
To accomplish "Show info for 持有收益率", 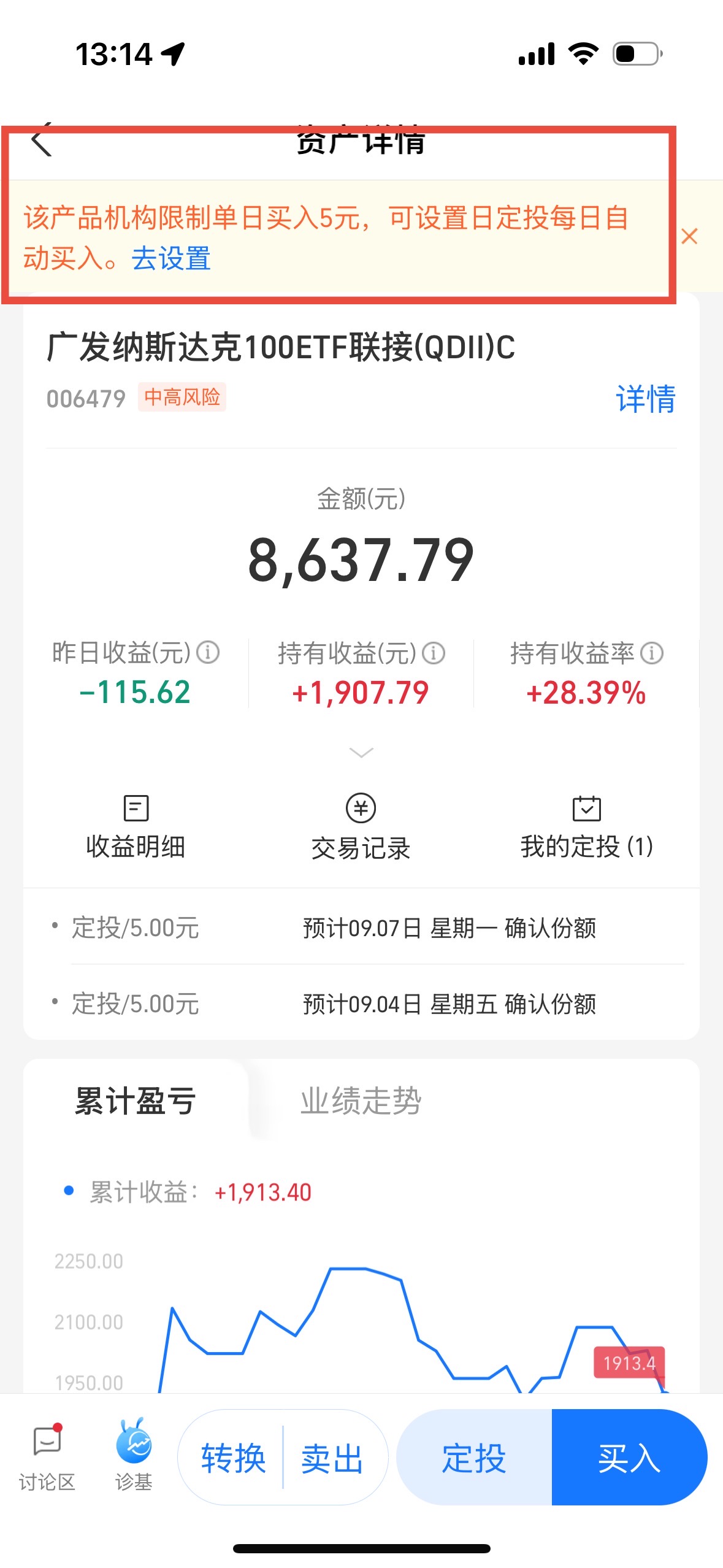I will (x=652, y=653).
